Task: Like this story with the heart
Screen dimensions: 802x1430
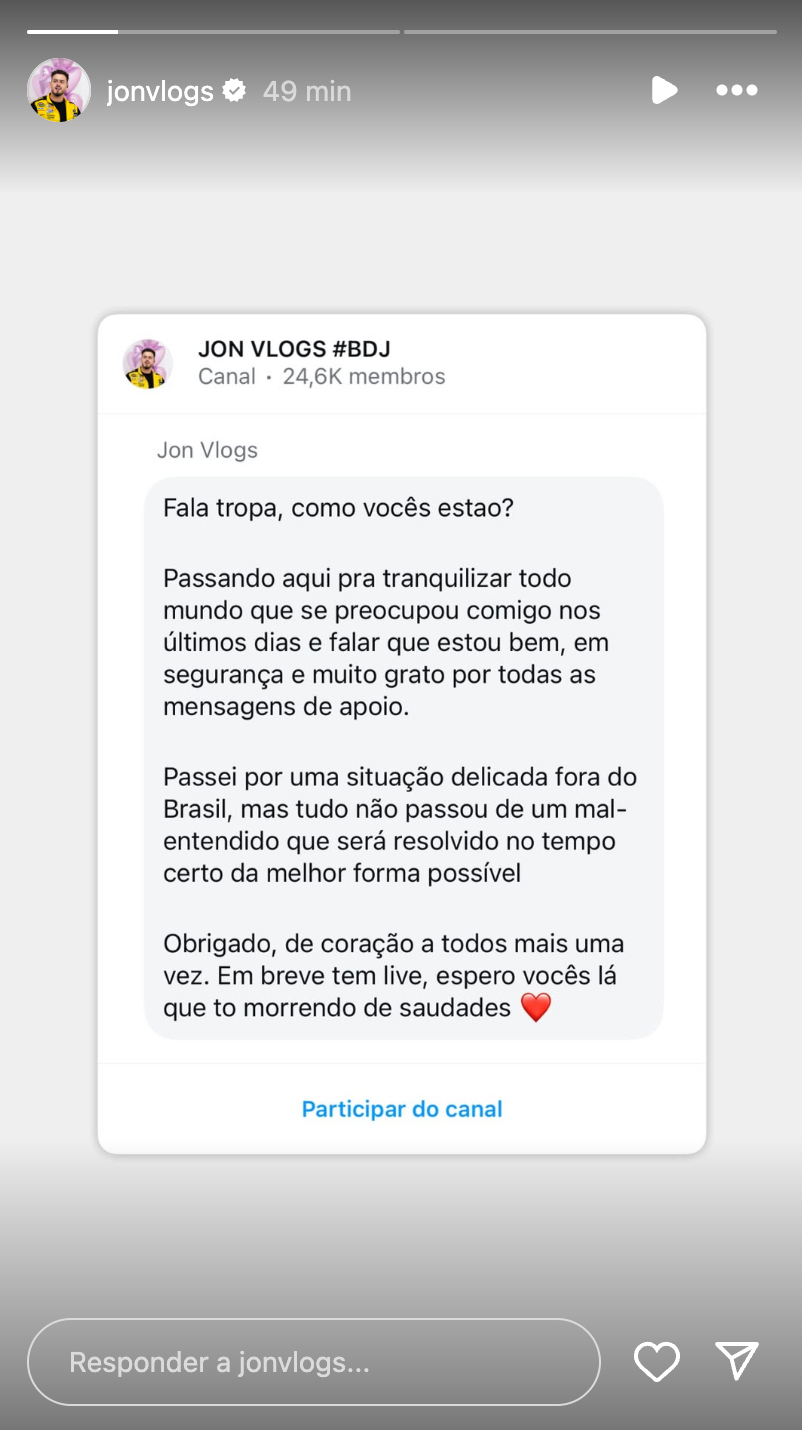Action: (657, 1362)
